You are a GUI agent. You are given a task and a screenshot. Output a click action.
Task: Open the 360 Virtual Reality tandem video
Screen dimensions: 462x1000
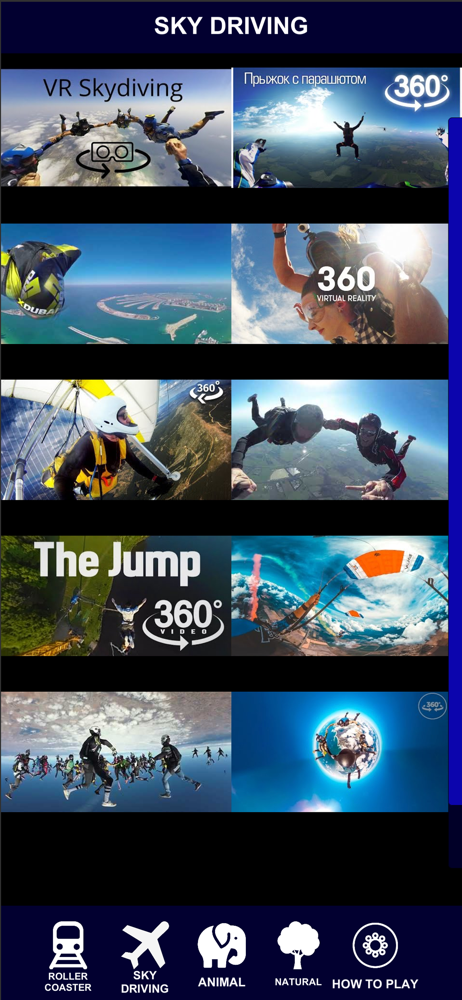[340, 284]
